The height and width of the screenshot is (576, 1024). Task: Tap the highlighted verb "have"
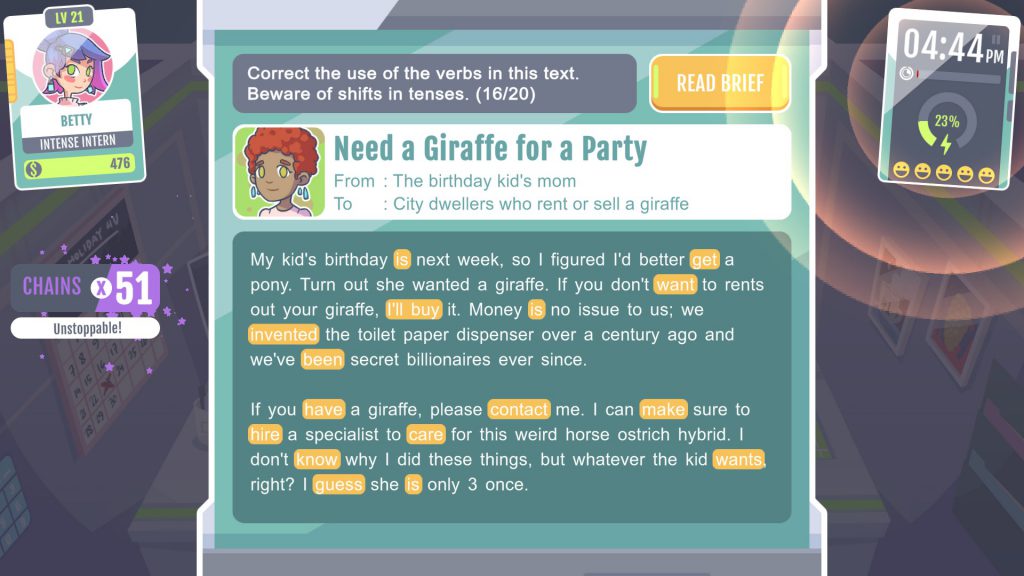[x=324, y=409]
